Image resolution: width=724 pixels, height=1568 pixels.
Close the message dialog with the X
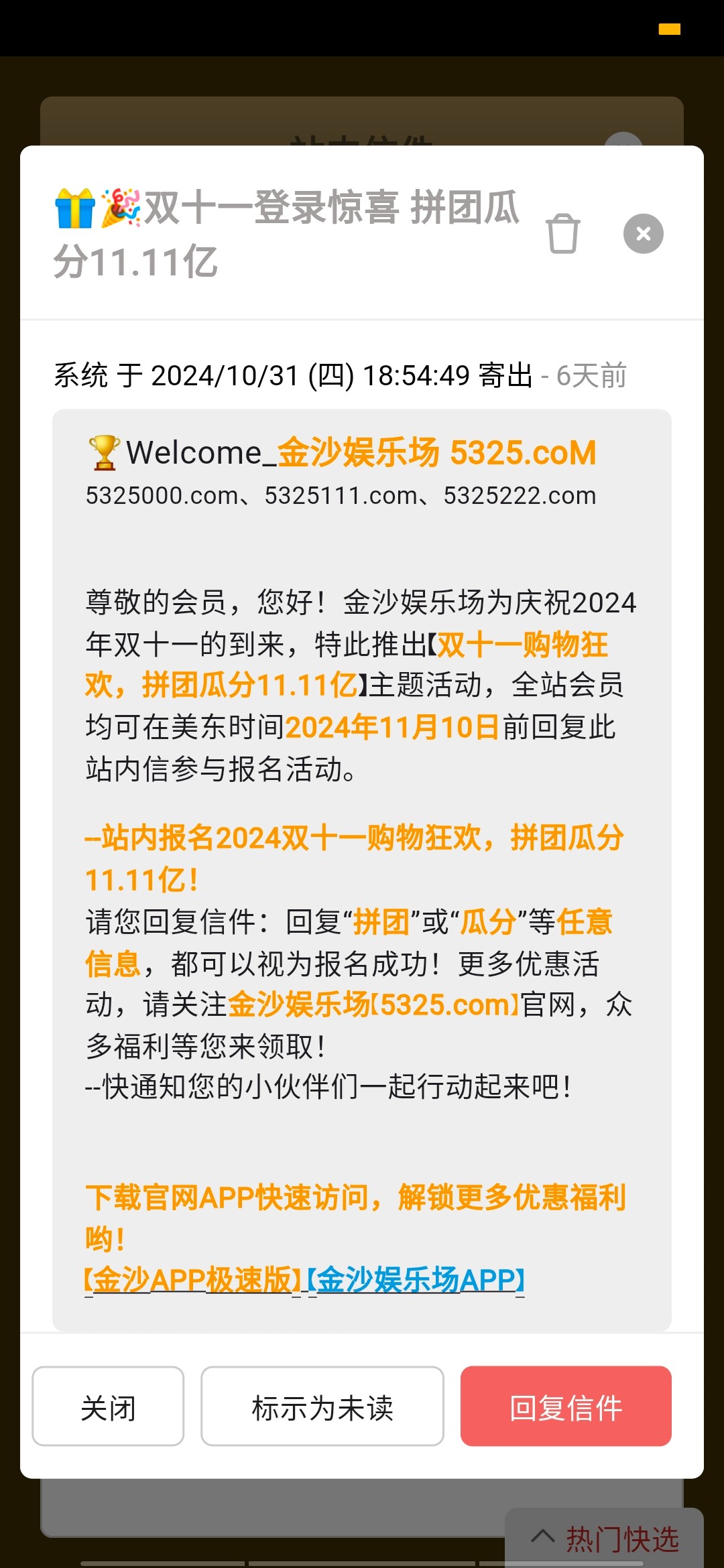(644, 234)
